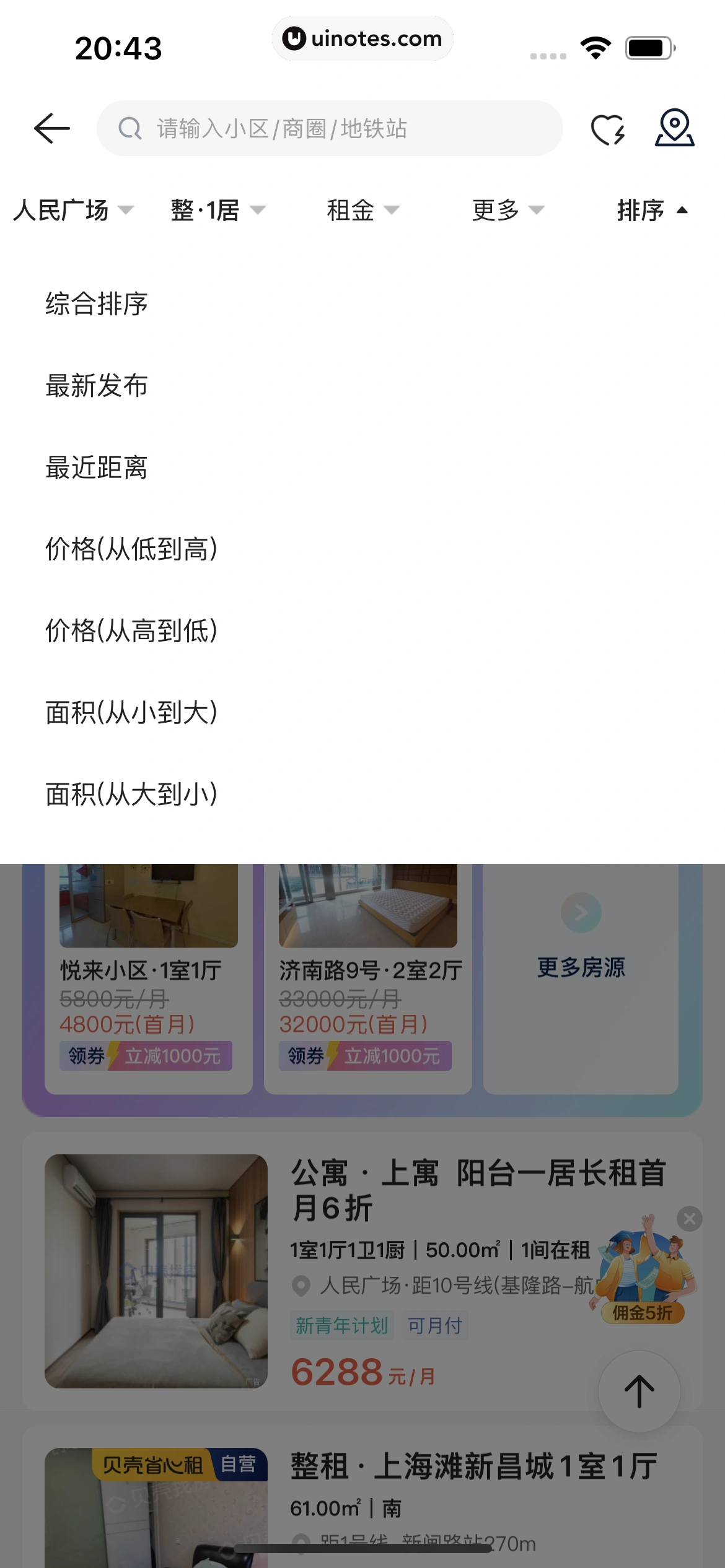
Task: Tap the community/metro search field
Action: (x=330, y=129)
